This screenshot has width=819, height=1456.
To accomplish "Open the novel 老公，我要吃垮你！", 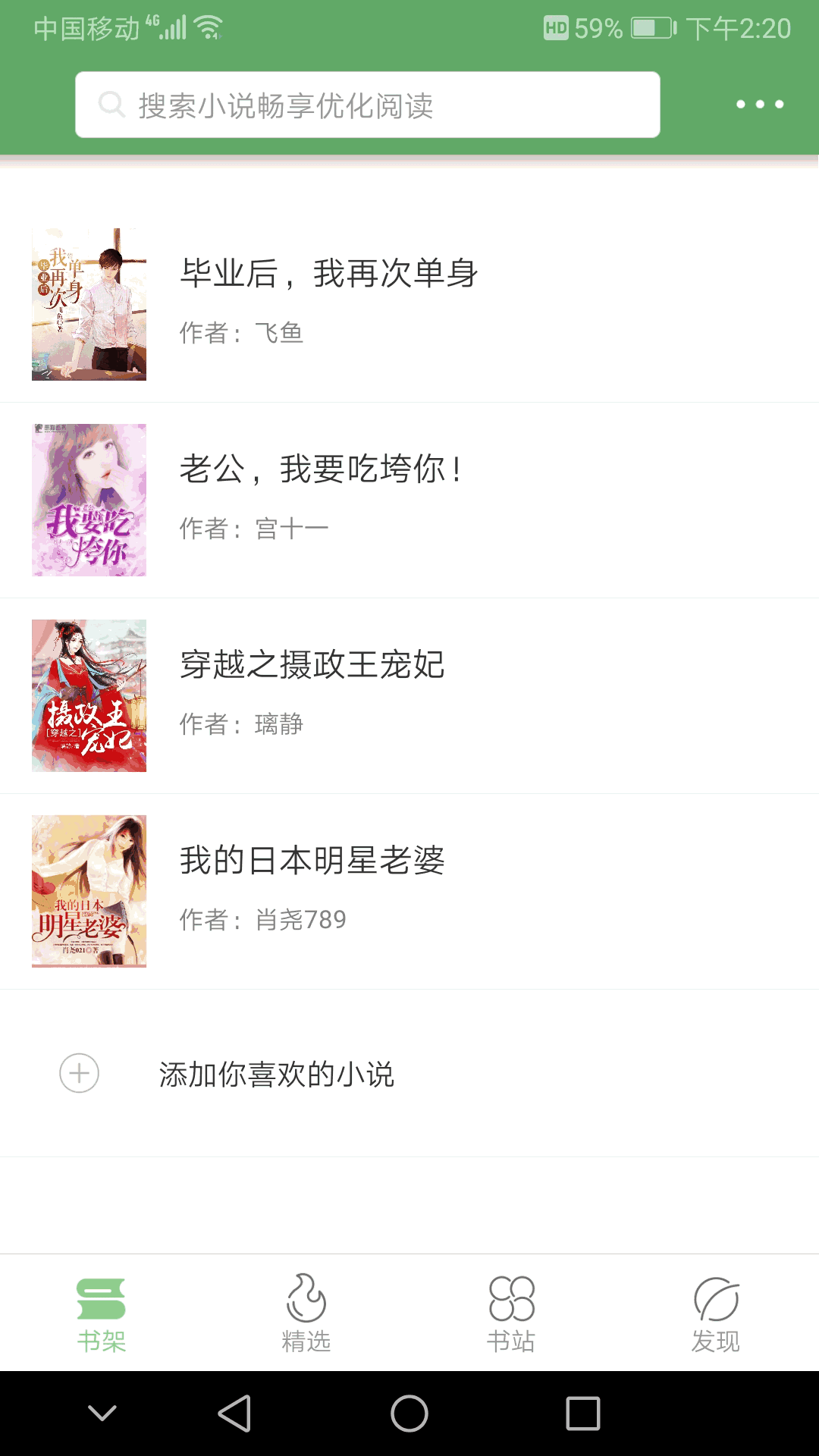I will point(321,469).
